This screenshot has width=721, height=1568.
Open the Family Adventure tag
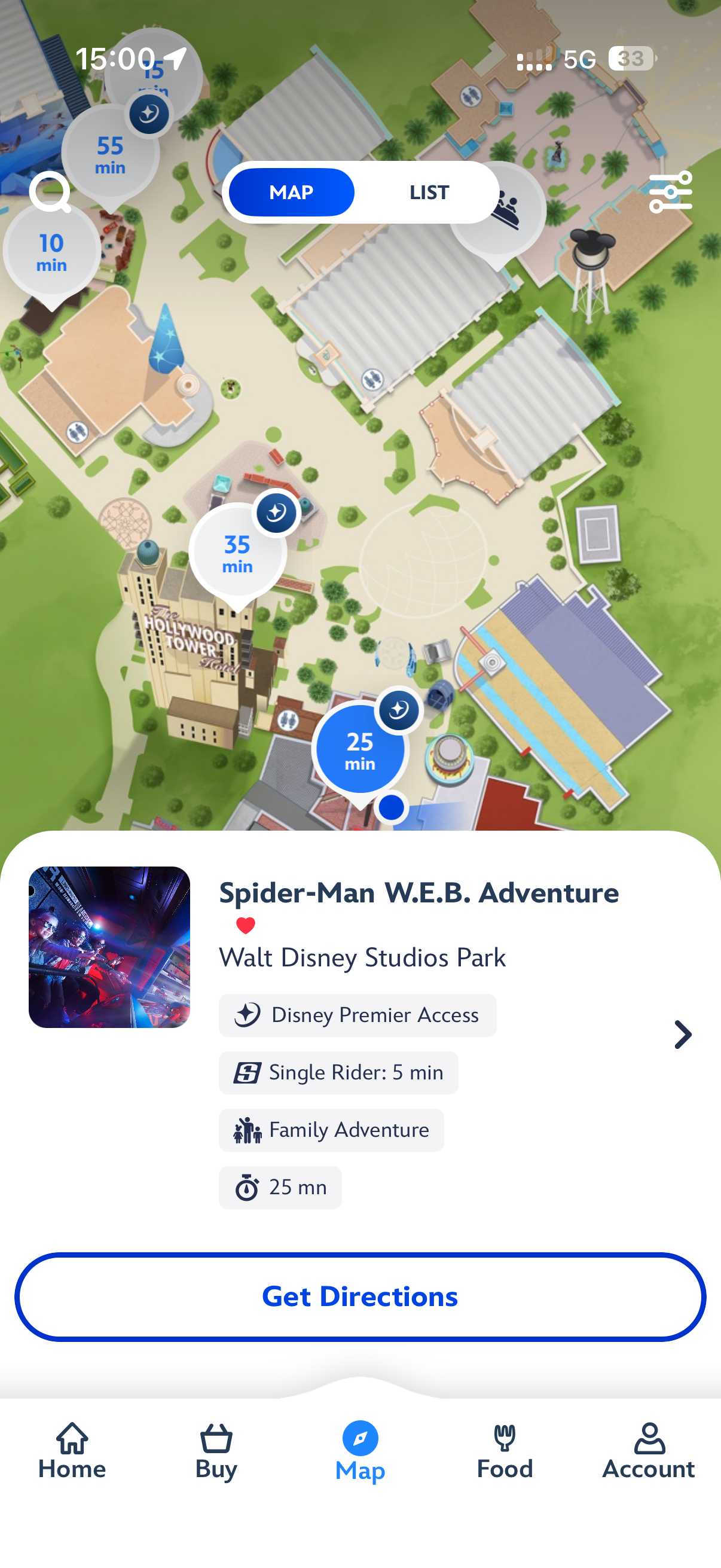(332, 1130)
